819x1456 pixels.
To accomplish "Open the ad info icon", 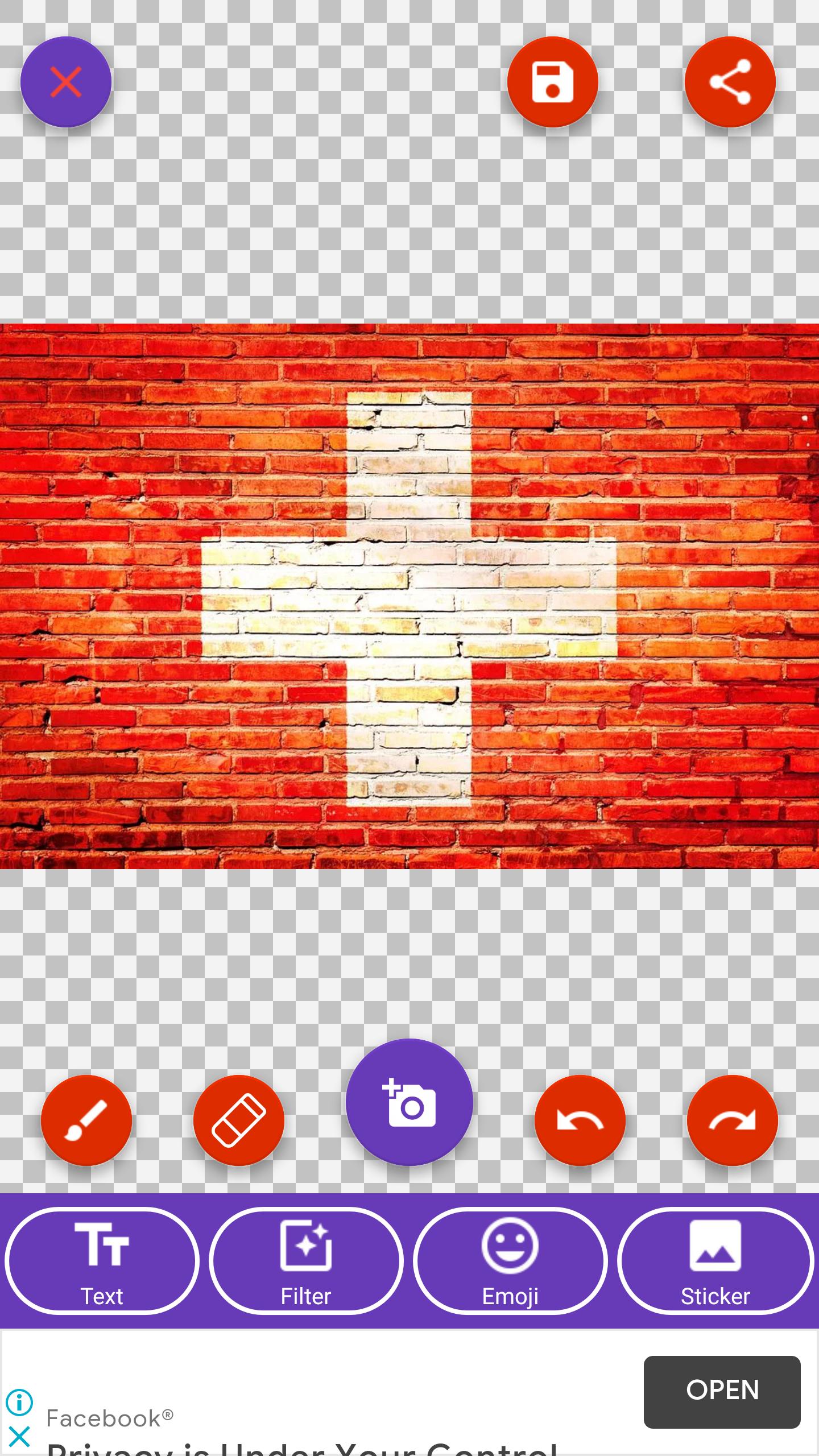I will pos(19,1402).
